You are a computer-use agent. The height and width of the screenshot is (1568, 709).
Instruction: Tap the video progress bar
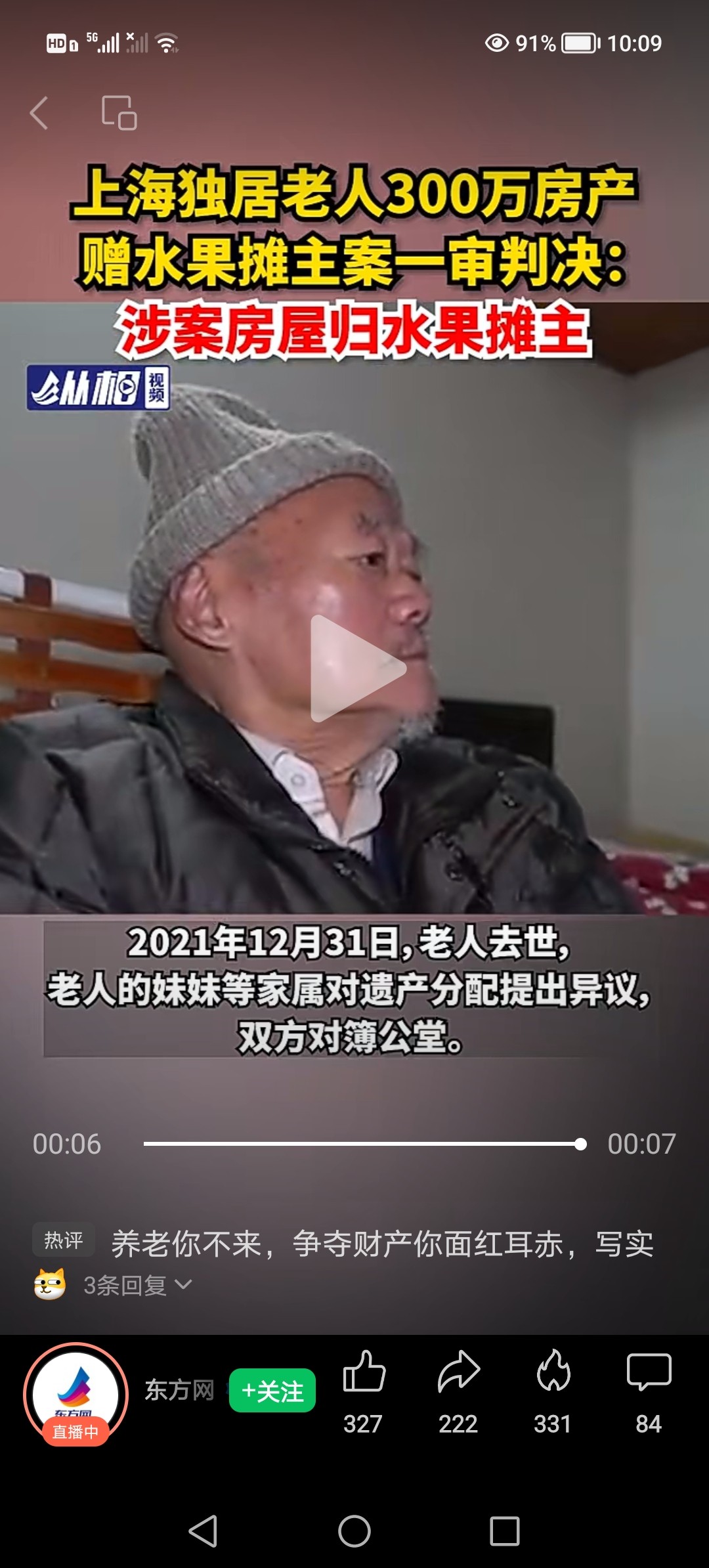tap(361, 1144)
